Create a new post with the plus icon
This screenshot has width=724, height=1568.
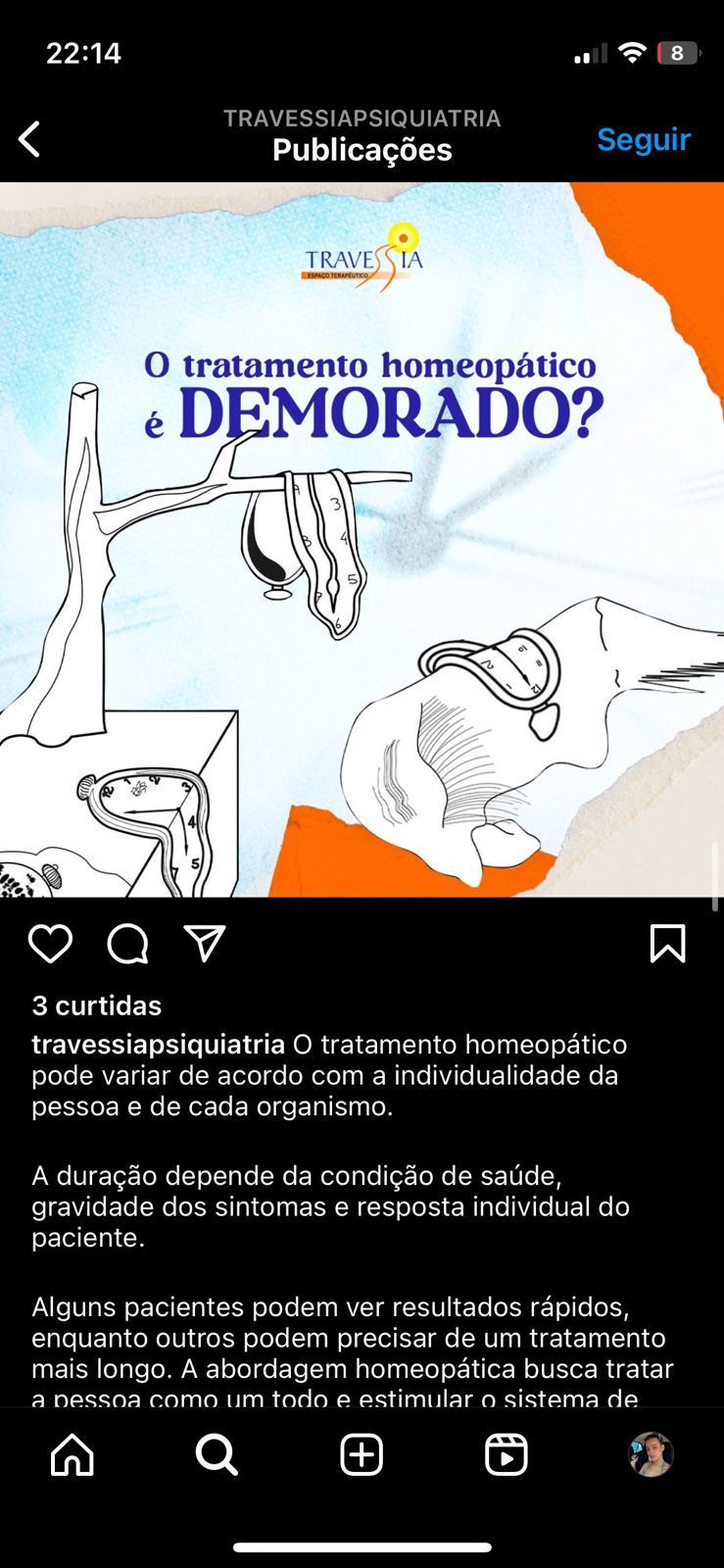pyautogui.click(x=362, y=1454)
